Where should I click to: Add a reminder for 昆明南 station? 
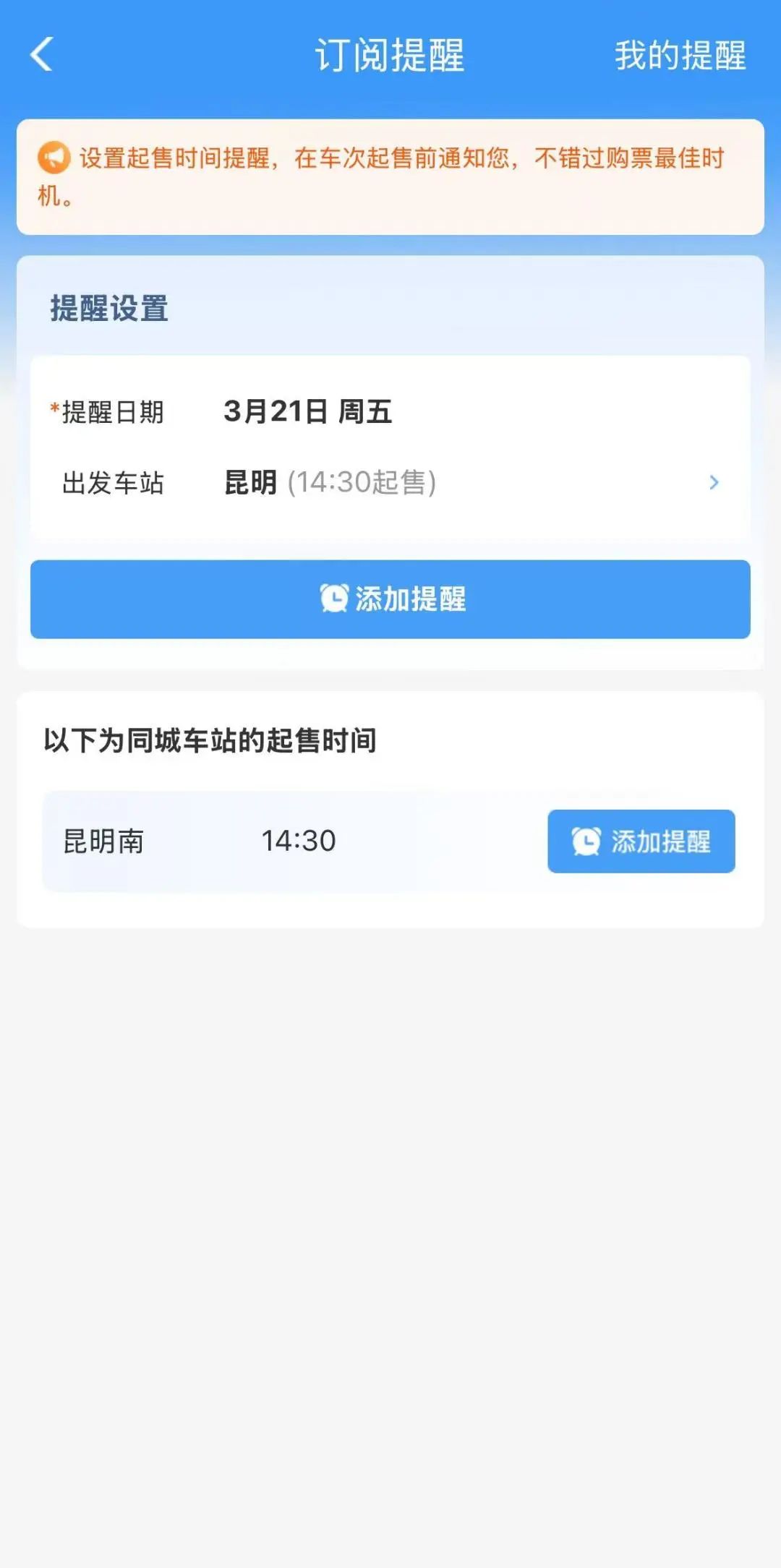click(641, 841)
